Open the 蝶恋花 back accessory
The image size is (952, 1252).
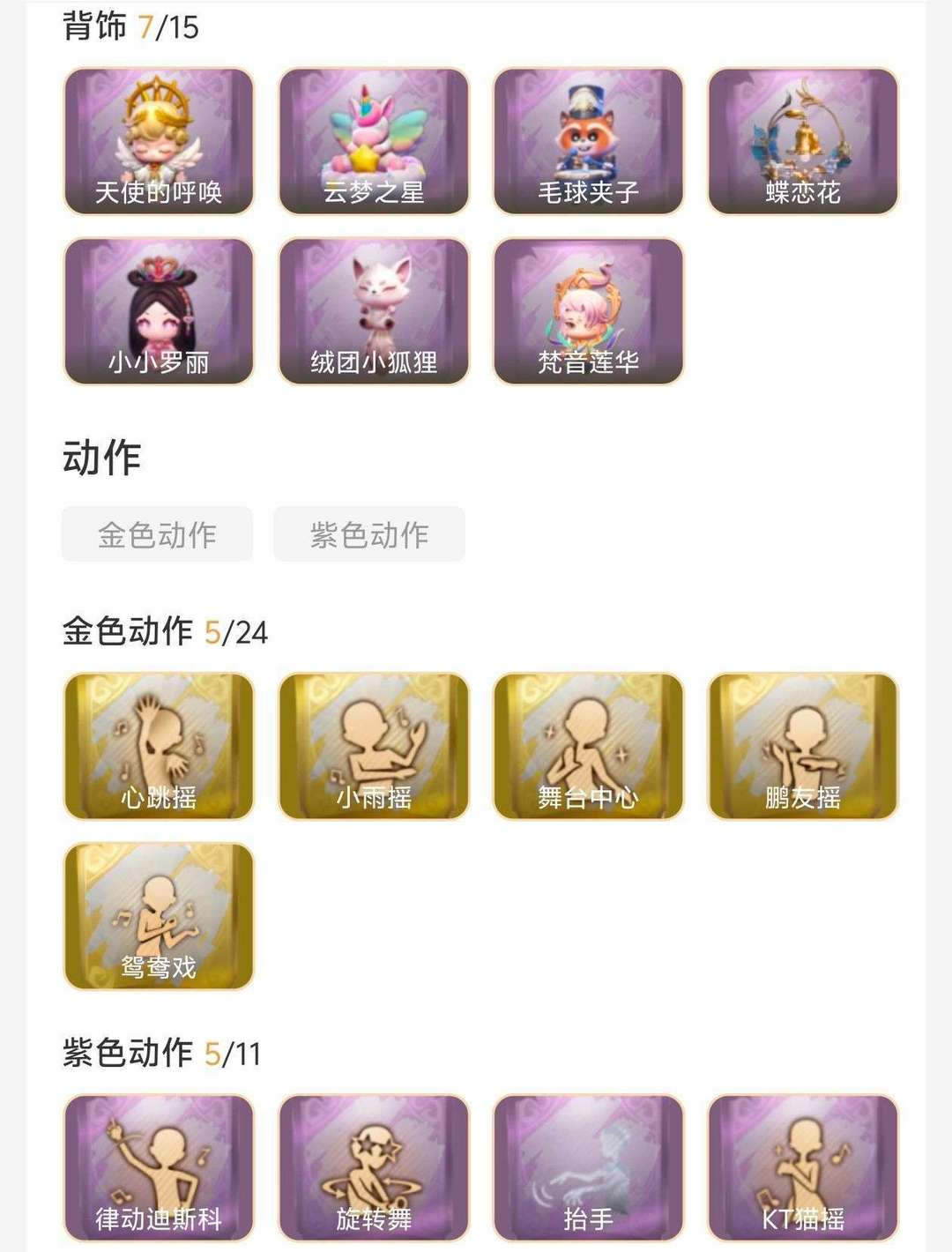tap(803, 141)
